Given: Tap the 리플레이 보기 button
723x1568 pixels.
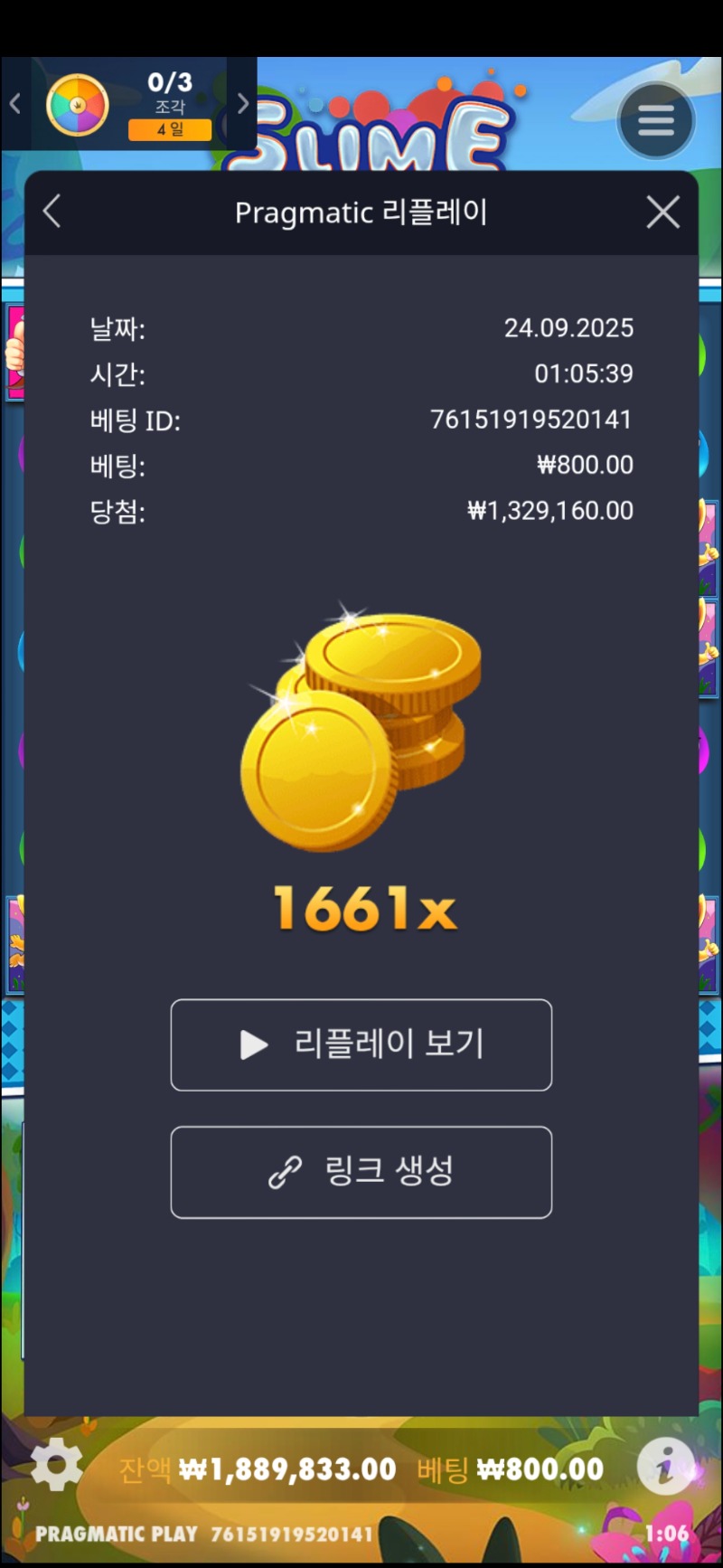Looking at the screenshot, I should 361,1044.
